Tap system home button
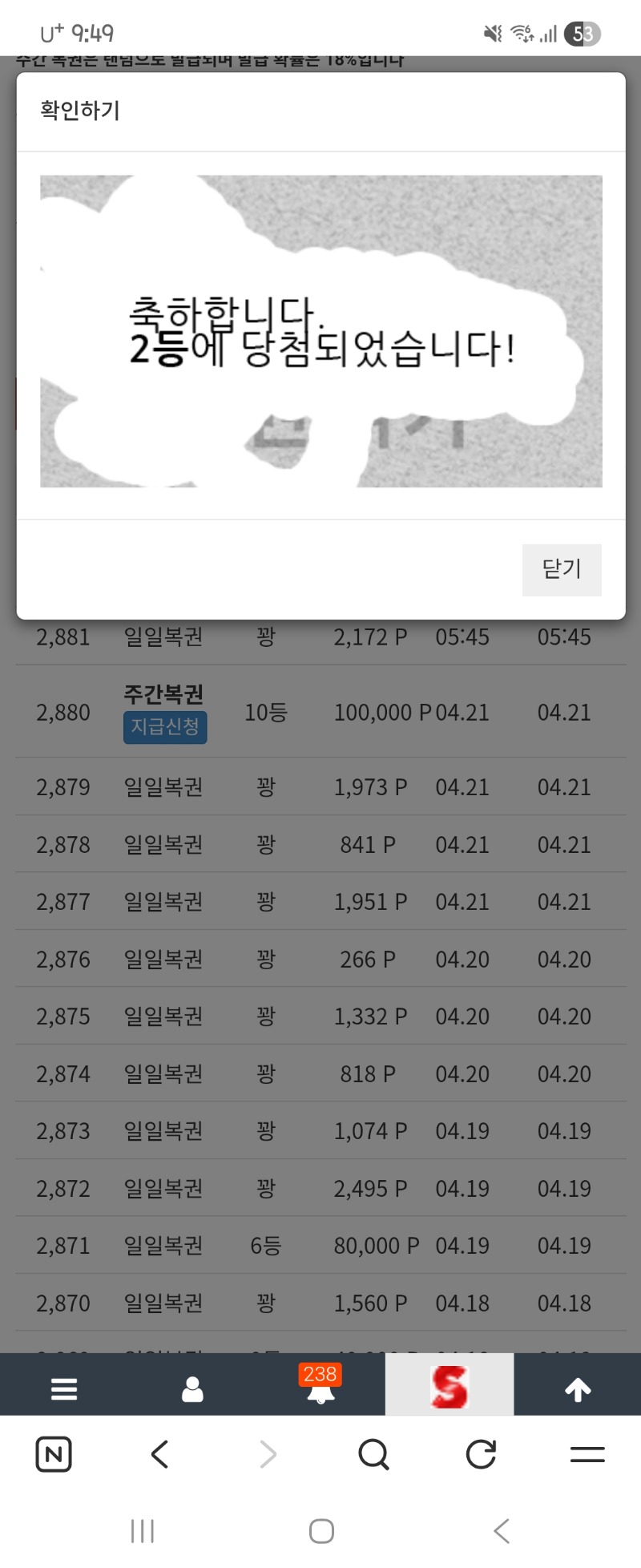The image size is (641, 1568). point(321,1531)
